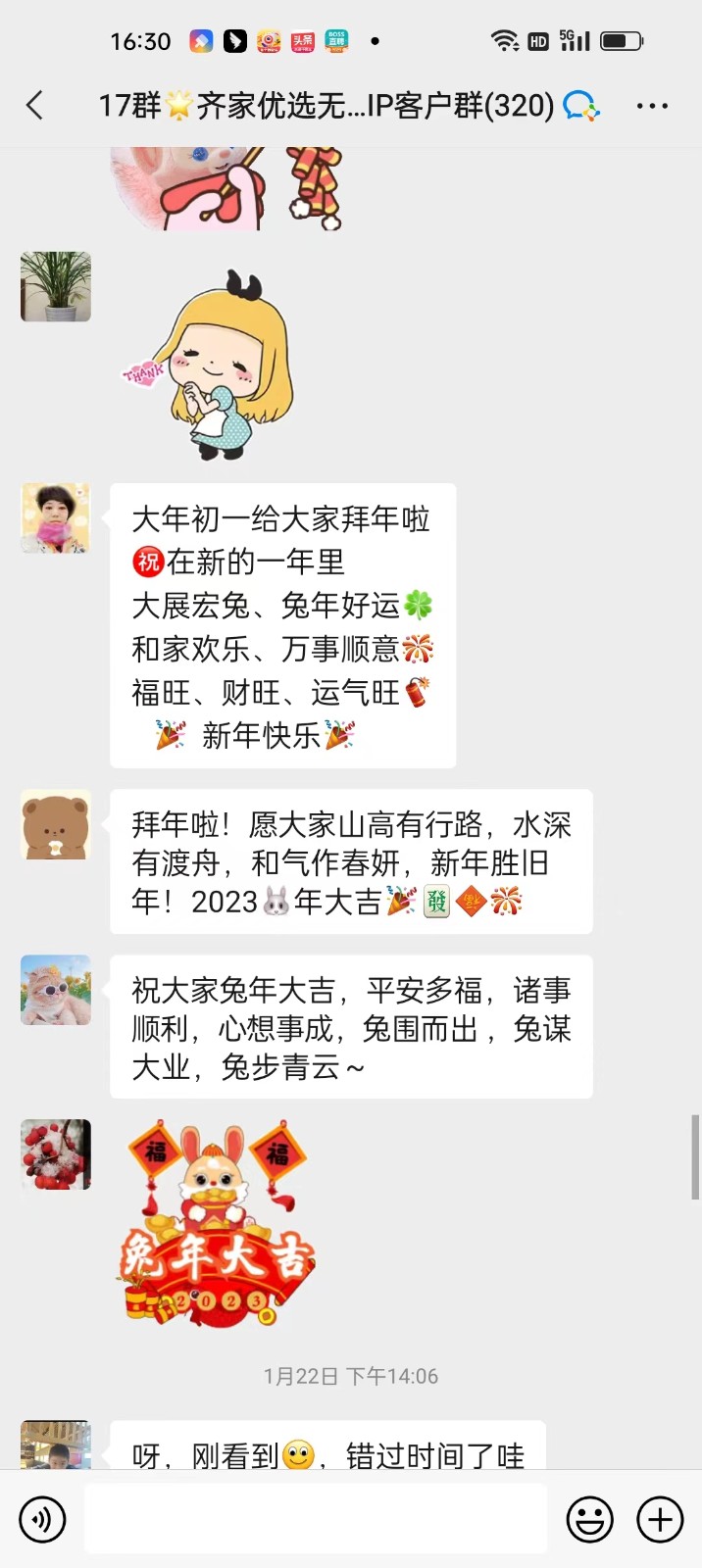
Task: Open the plus attachment menu
Action: click(x=660, y=1520)
